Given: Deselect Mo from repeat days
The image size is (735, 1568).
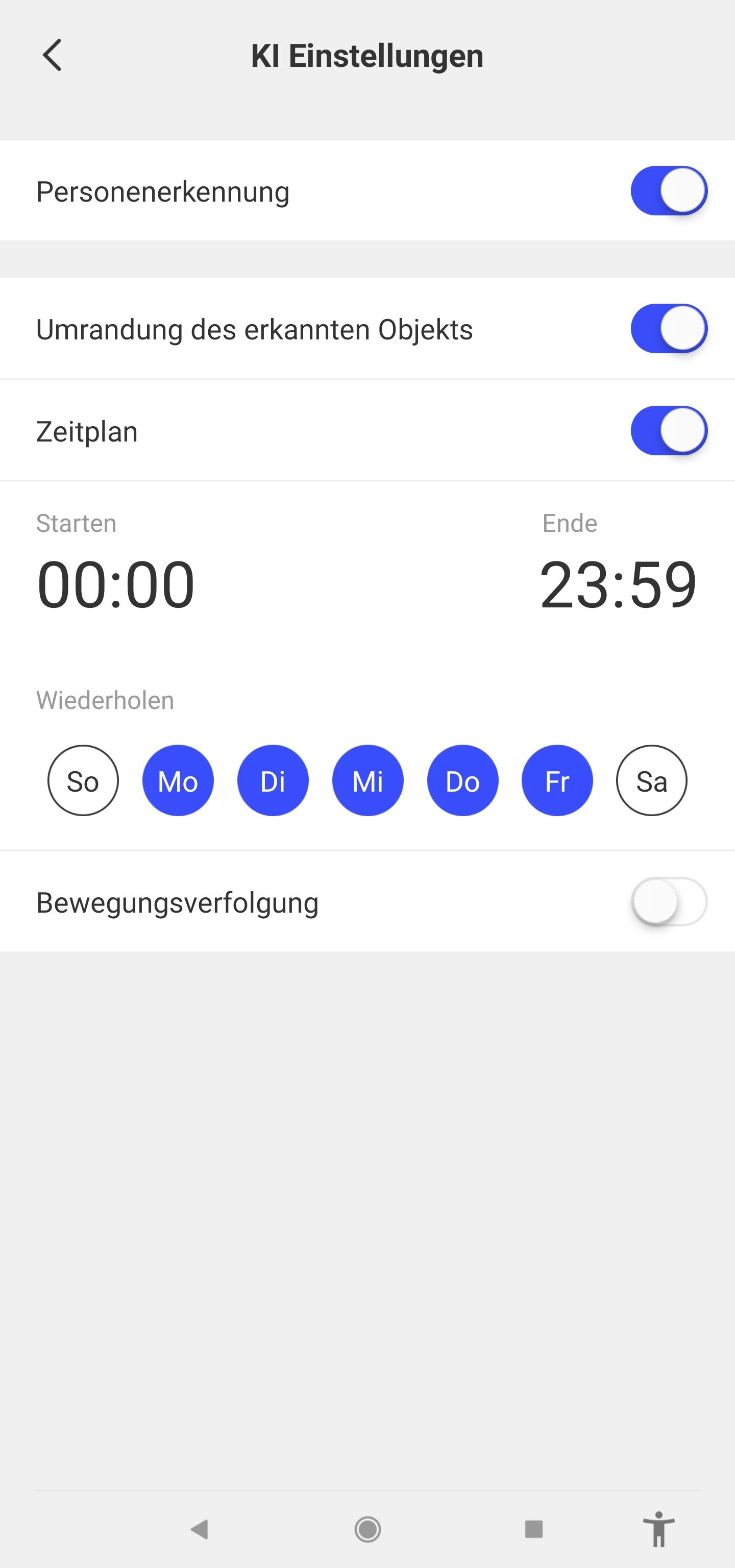Looking at the screenshot, I should (178, 780).
